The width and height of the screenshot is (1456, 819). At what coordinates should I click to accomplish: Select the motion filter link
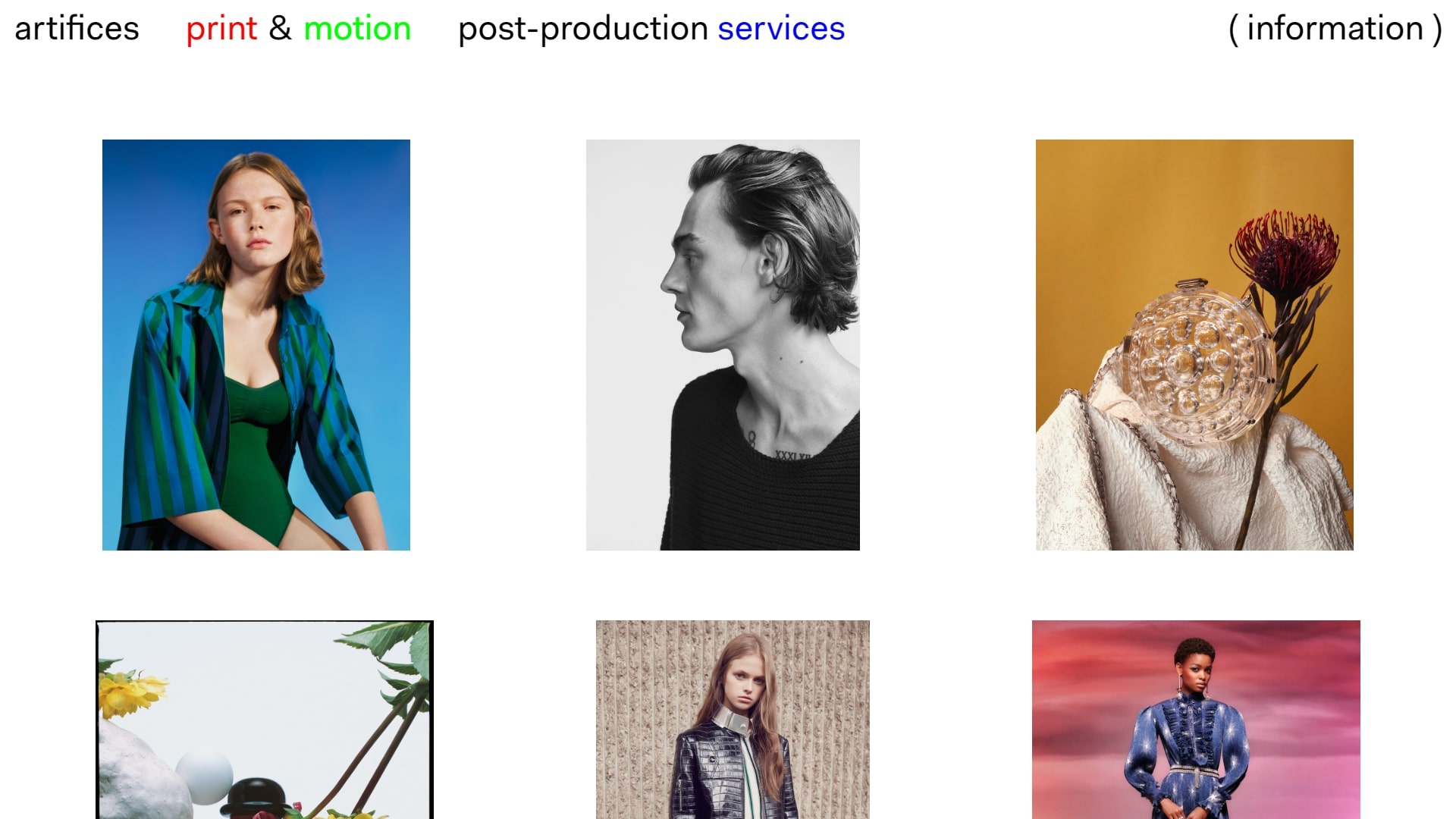click(x=357, y=29)
